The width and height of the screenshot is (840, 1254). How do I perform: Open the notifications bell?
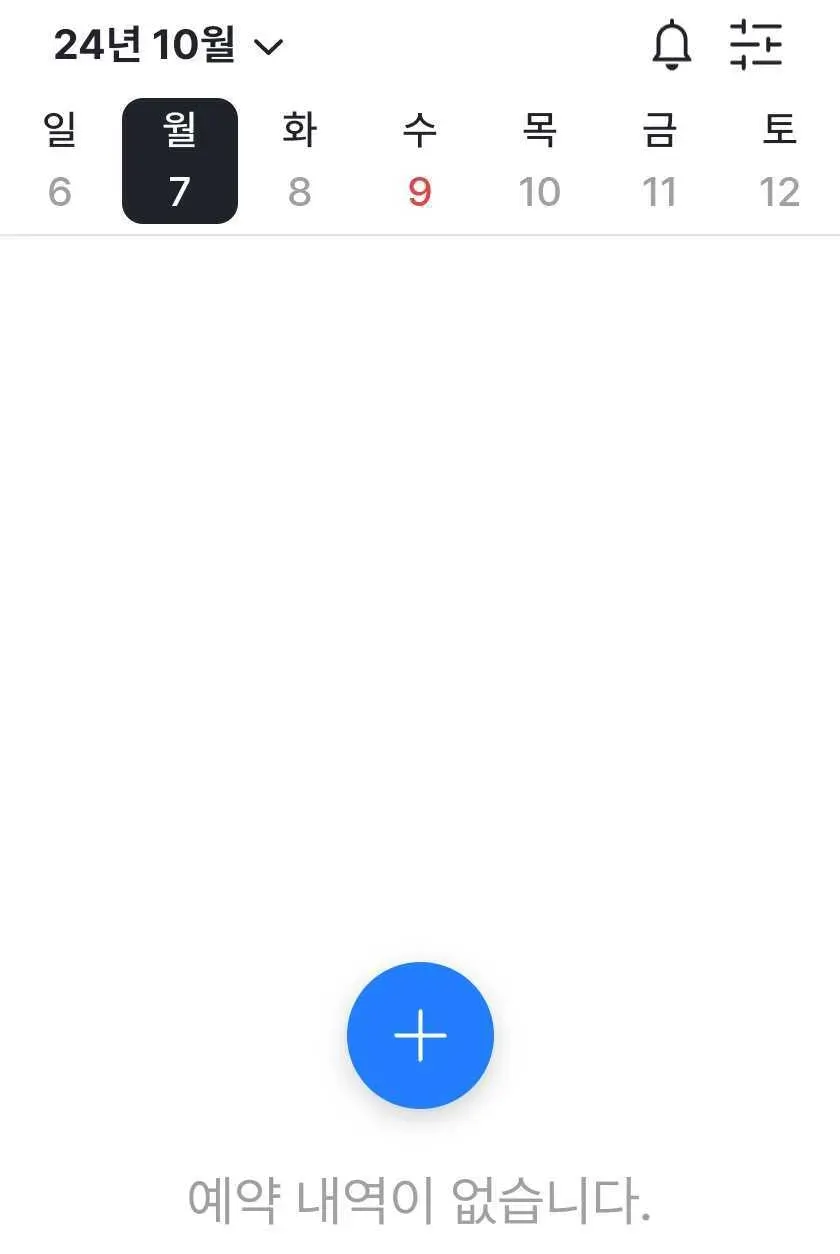tap(671, 46)
